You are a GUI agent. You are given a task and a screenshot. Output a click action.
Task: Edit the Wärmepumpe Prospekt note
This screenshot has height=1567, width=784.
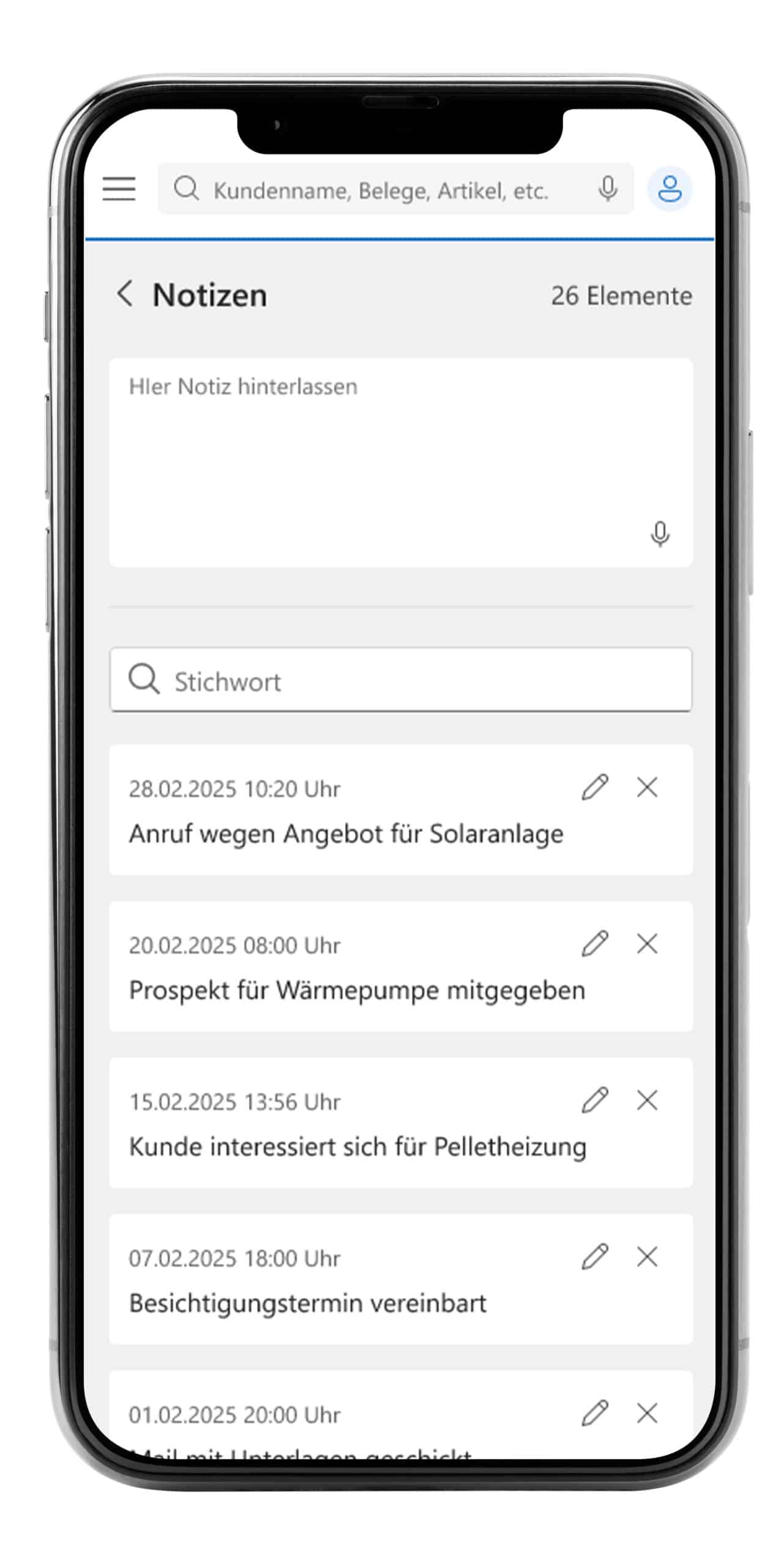click(595, 943)
